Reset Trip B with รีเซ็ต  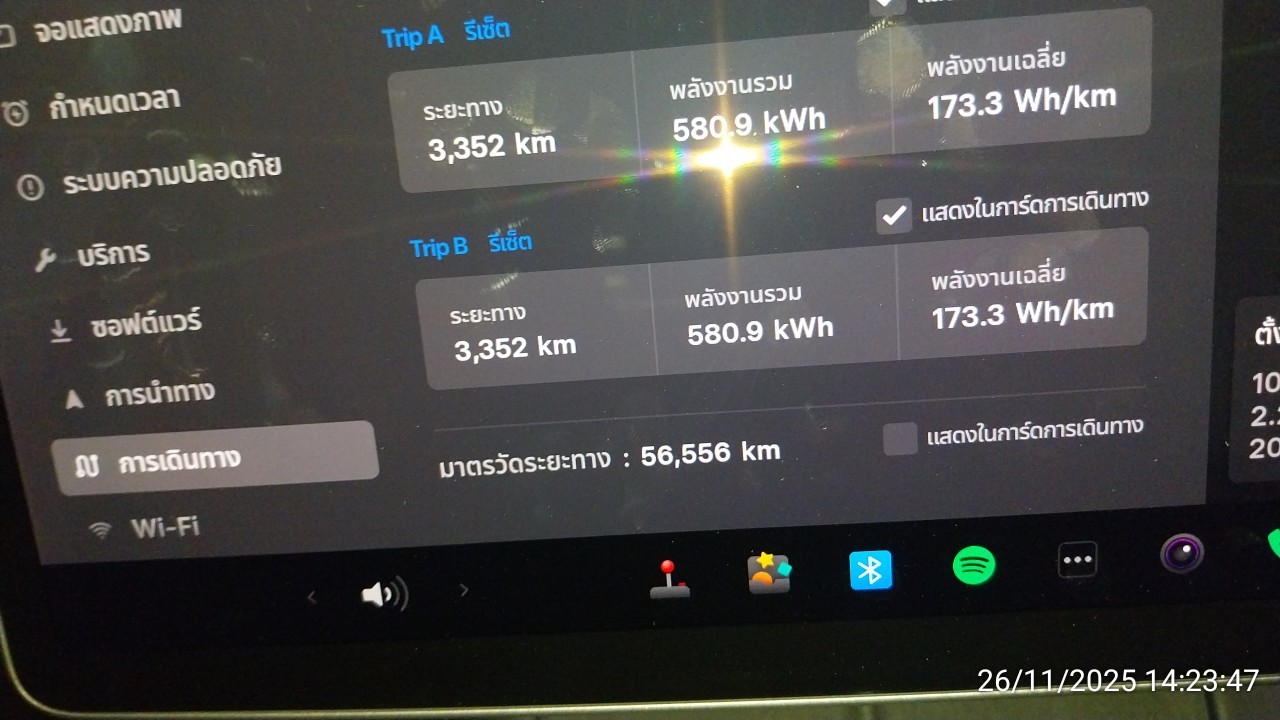coord(510,243)
